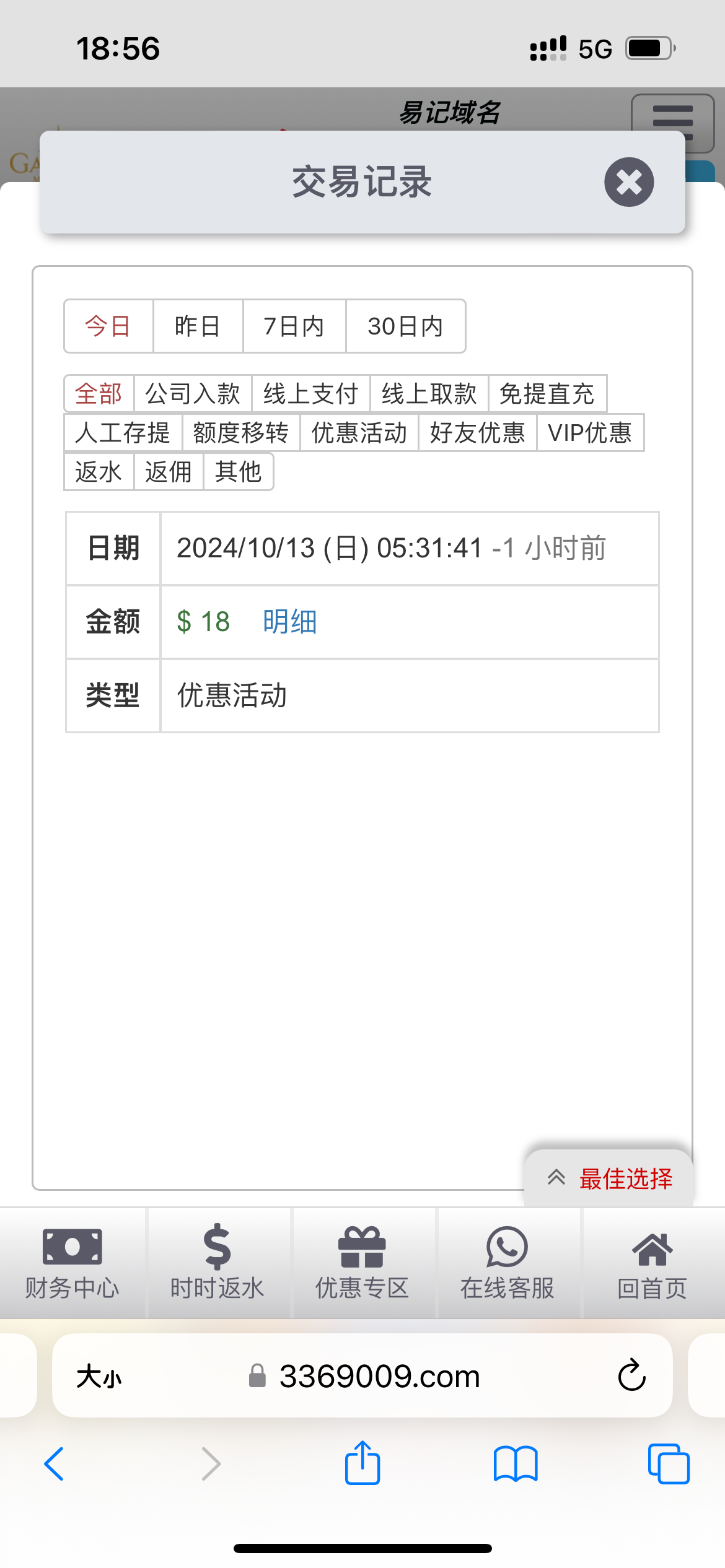Show records for 30日内
Screen dimensions: 725x1568
tap(405, 326)
